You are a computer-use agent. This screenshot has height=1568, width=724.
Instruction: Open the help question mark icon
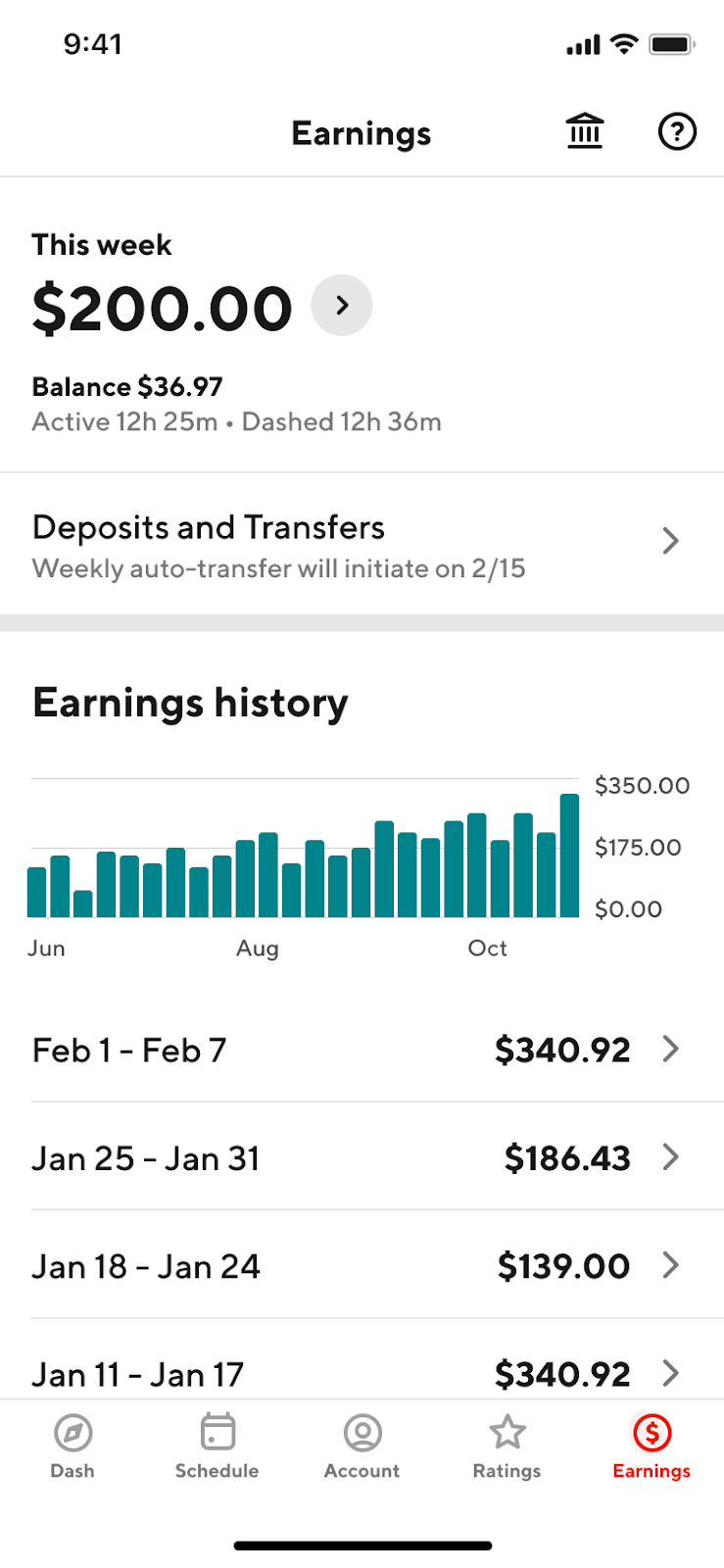(676, 131)
